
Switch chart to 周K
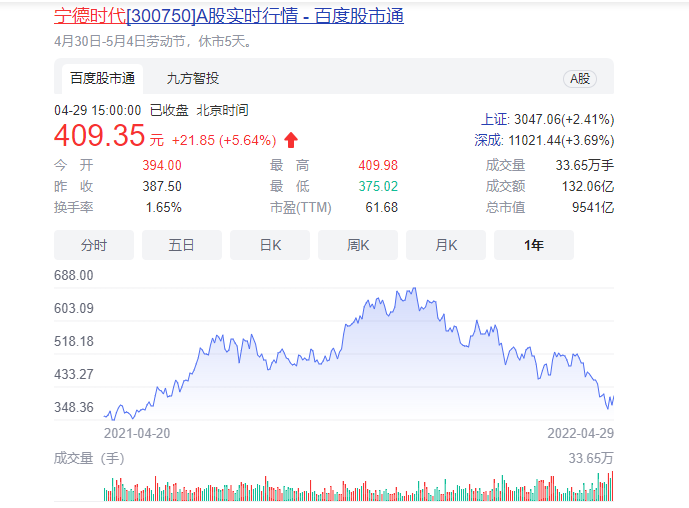(x=358, y=245)
